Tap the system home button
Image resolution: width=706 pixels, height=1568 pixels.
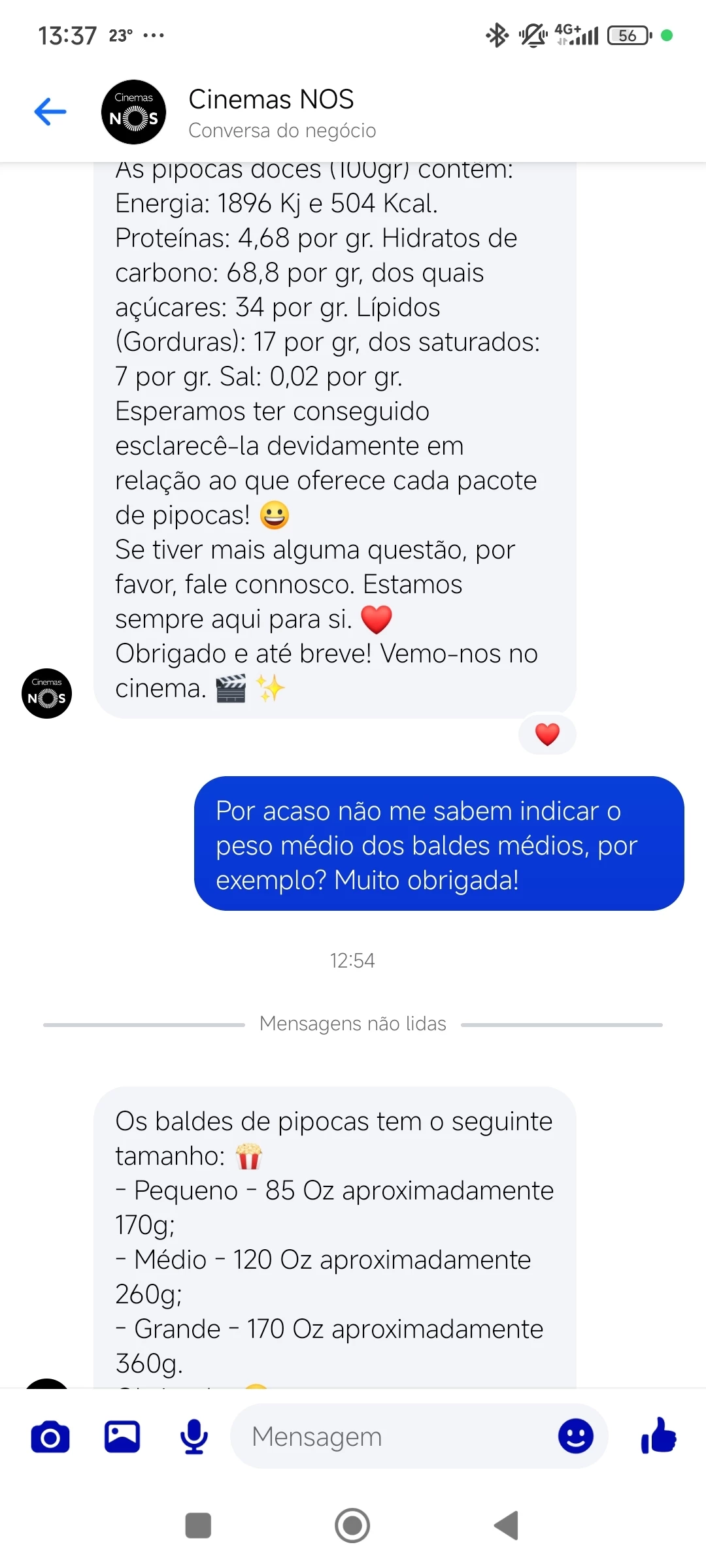pos(352,1526)
